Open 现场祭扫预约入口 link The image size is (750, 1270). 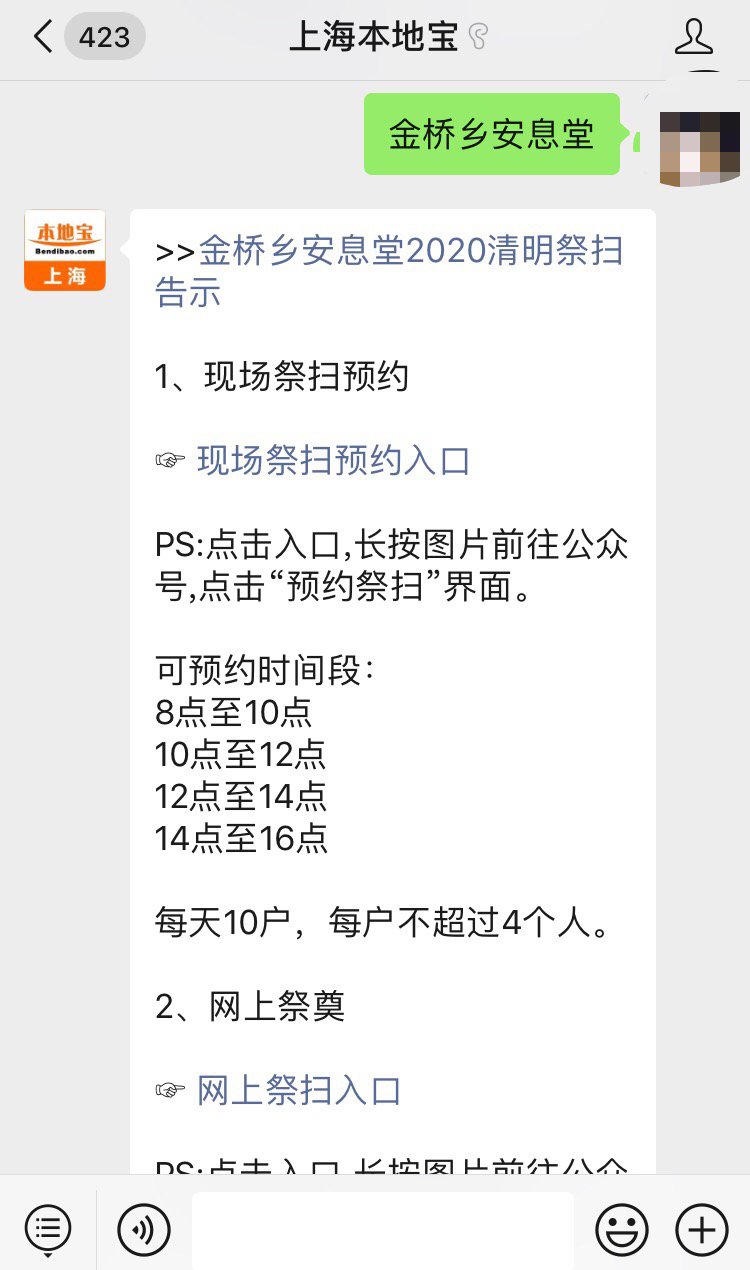pos(333,461)
